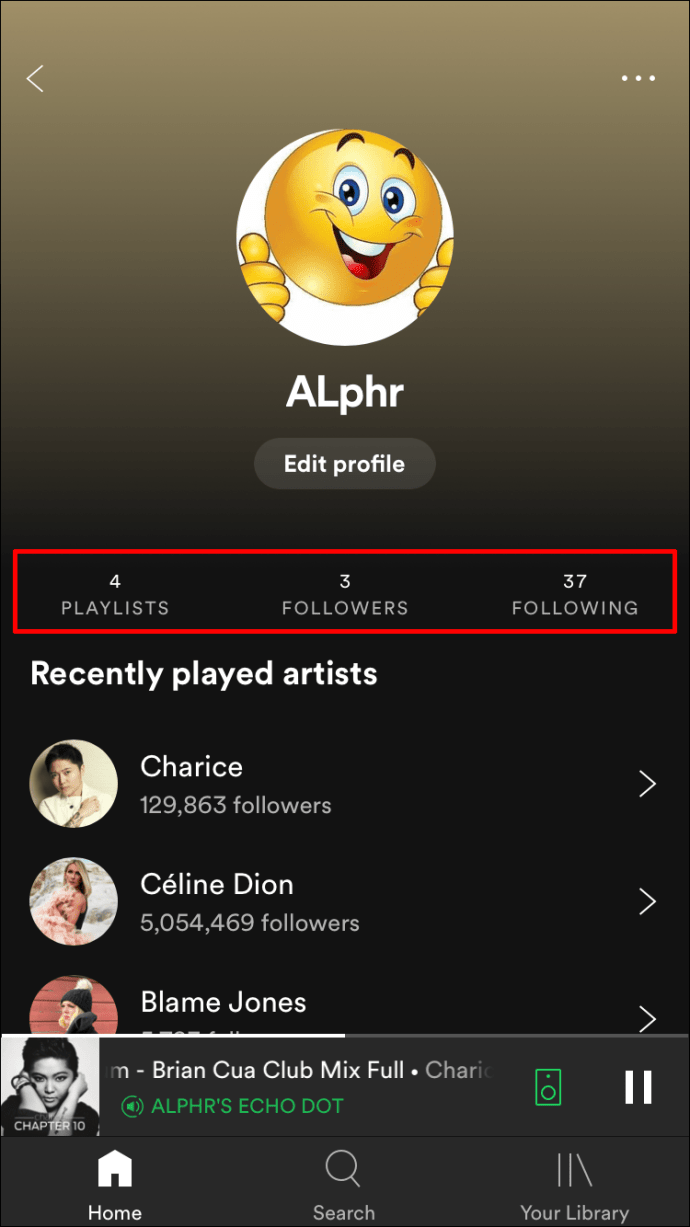Open the device picker speaker icon
This screenshot has height=1227, width=690.
tap(548, 1086)
